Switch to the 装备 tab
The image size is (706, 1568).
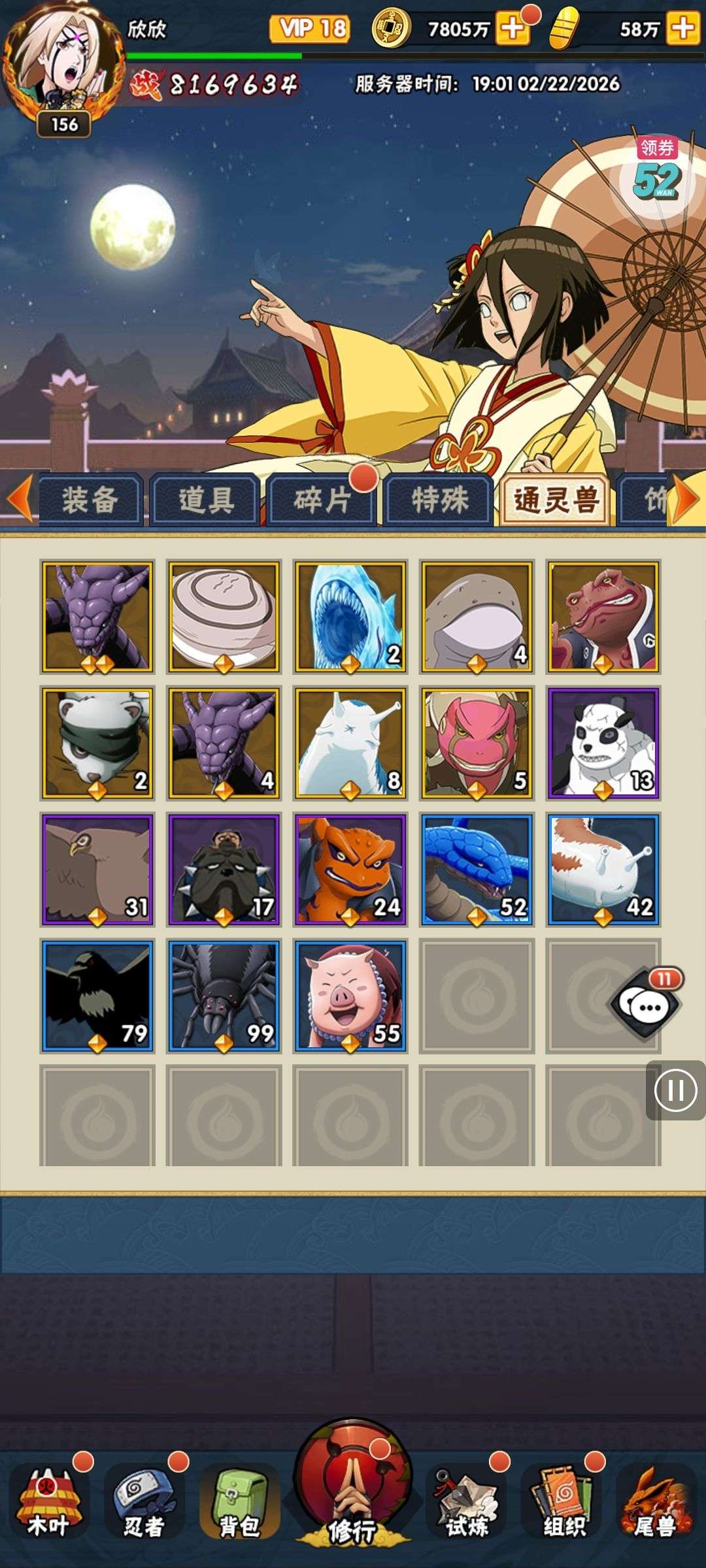(90, 500)
